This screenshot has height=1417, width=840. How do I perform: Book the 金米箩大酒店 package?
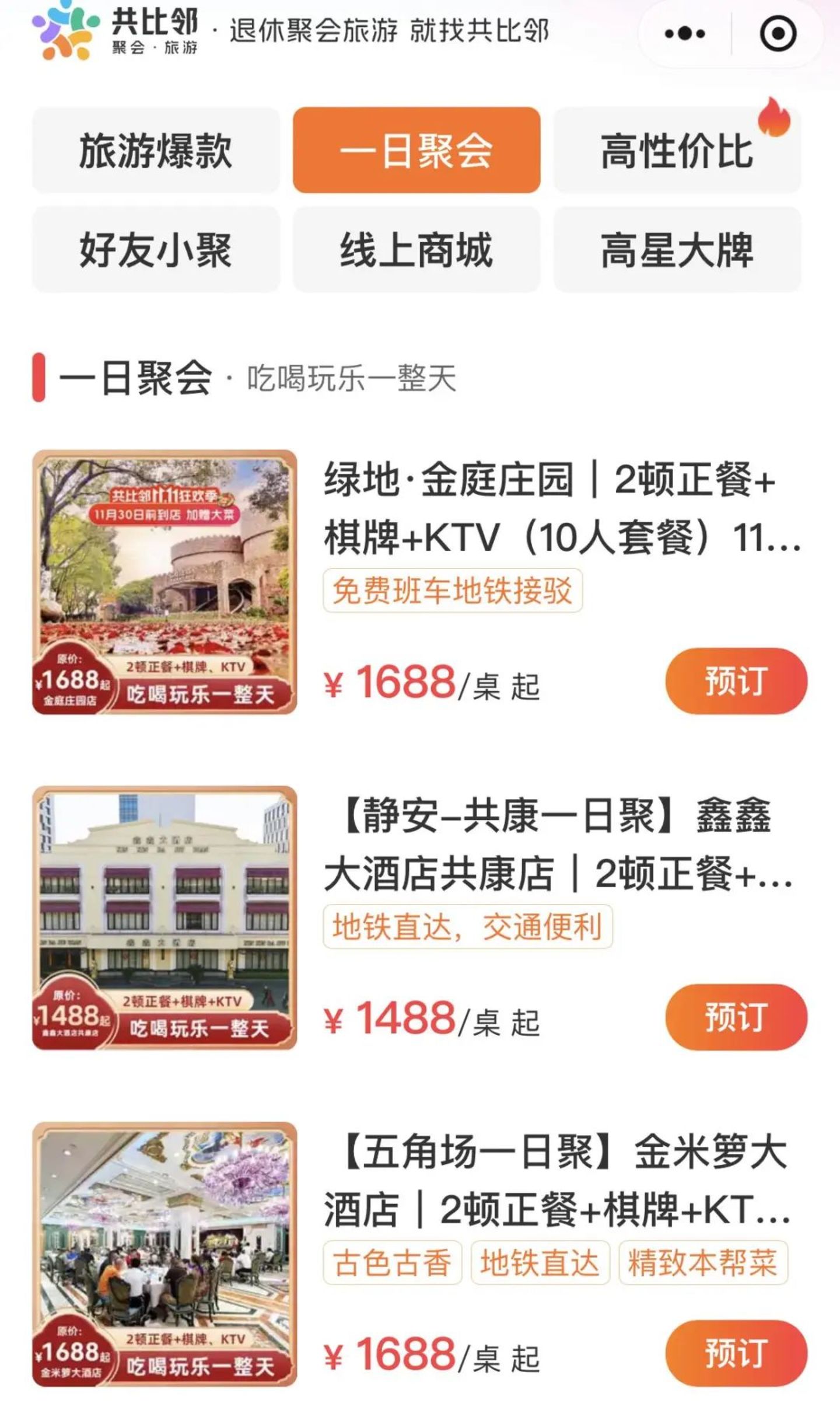(x=736, y=1353)
